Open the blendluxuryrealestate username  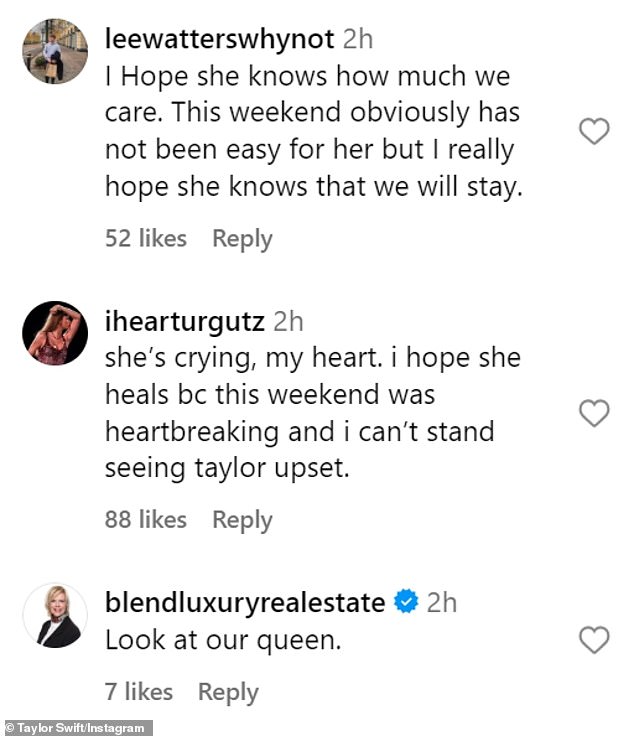tap(244, 602)
